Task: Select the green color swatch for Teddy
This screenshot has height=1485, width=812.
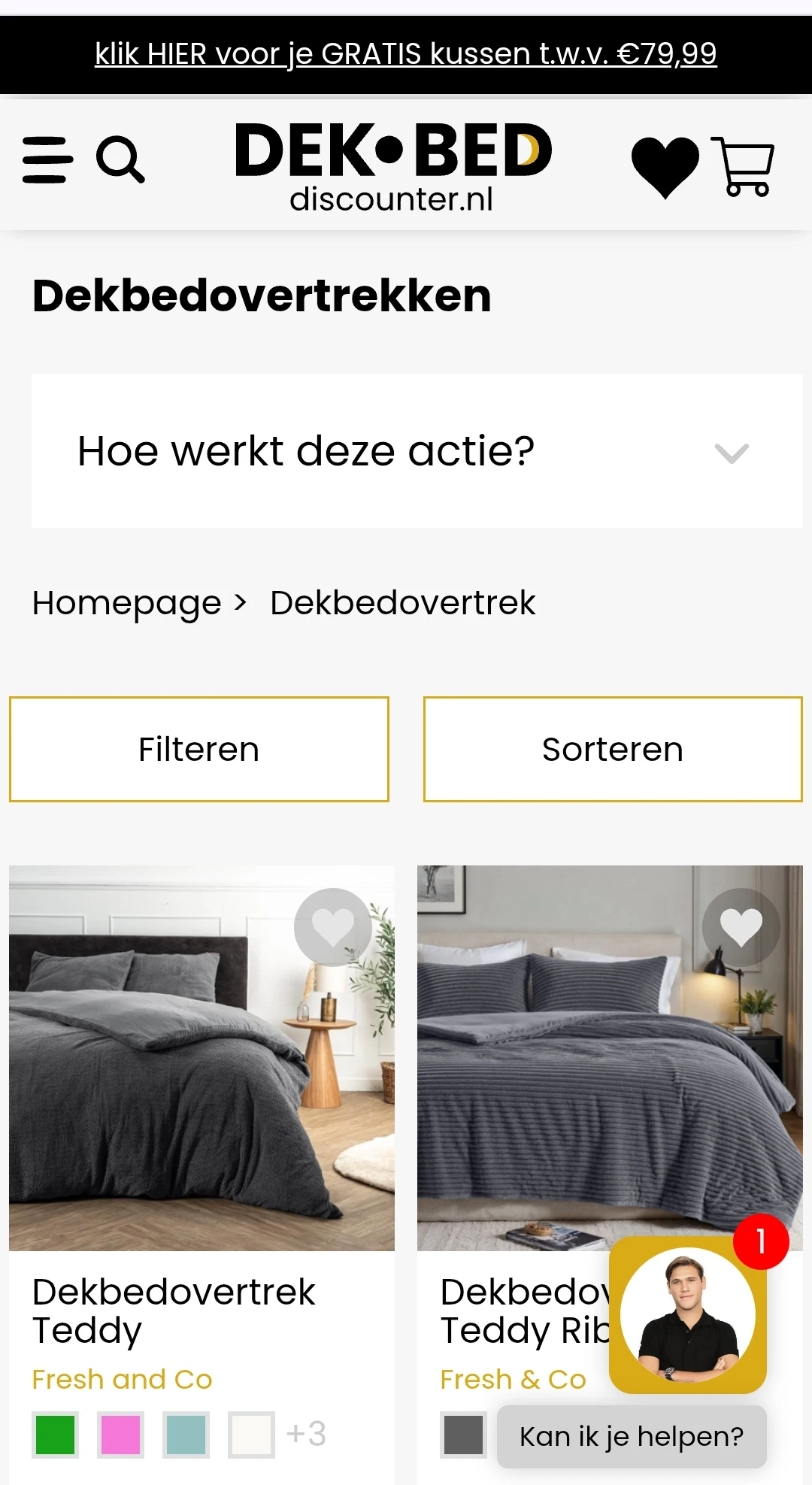Action: point(55,1435)
